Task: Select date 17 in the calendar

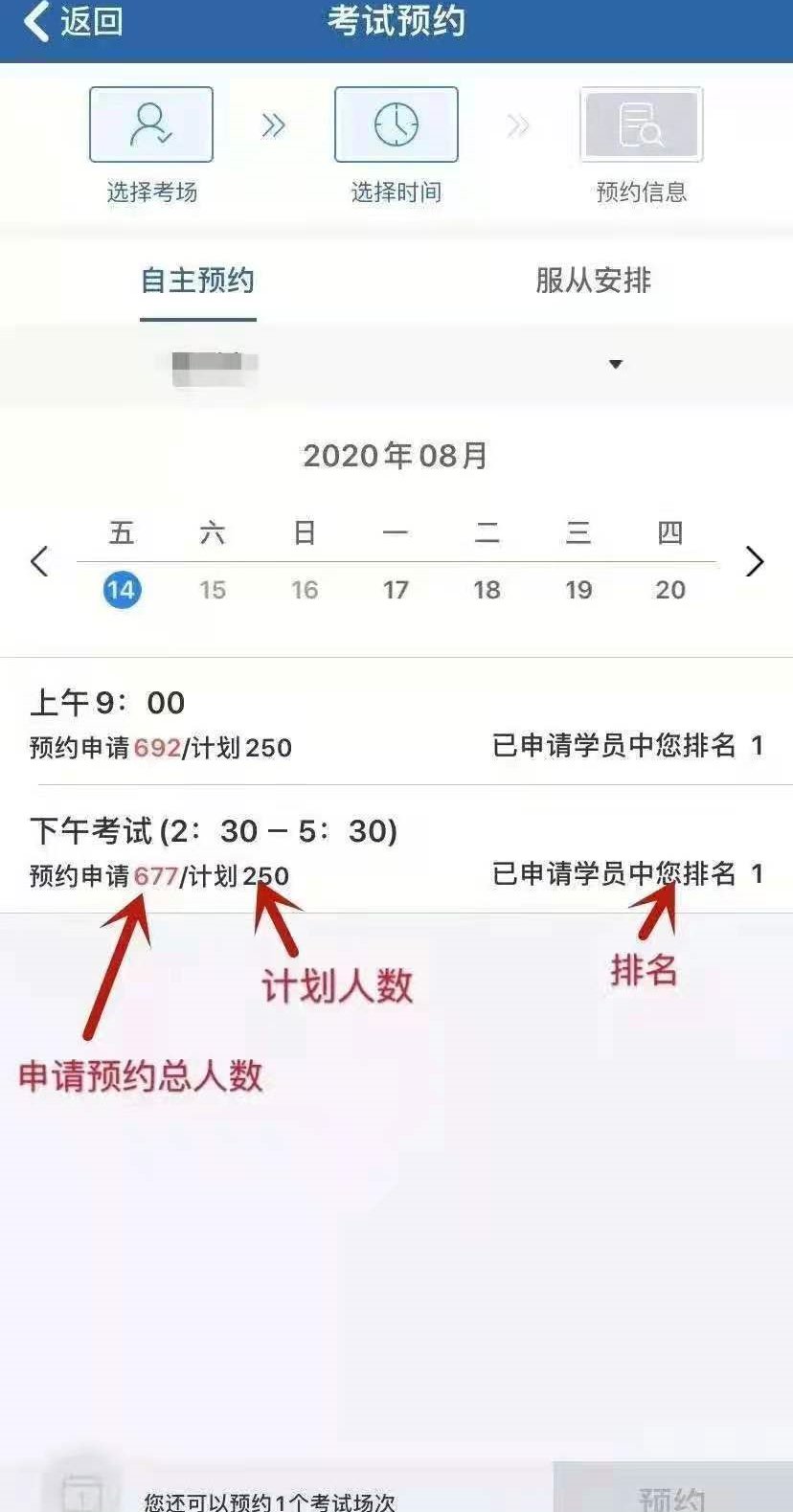Action: tap(396, 590)
